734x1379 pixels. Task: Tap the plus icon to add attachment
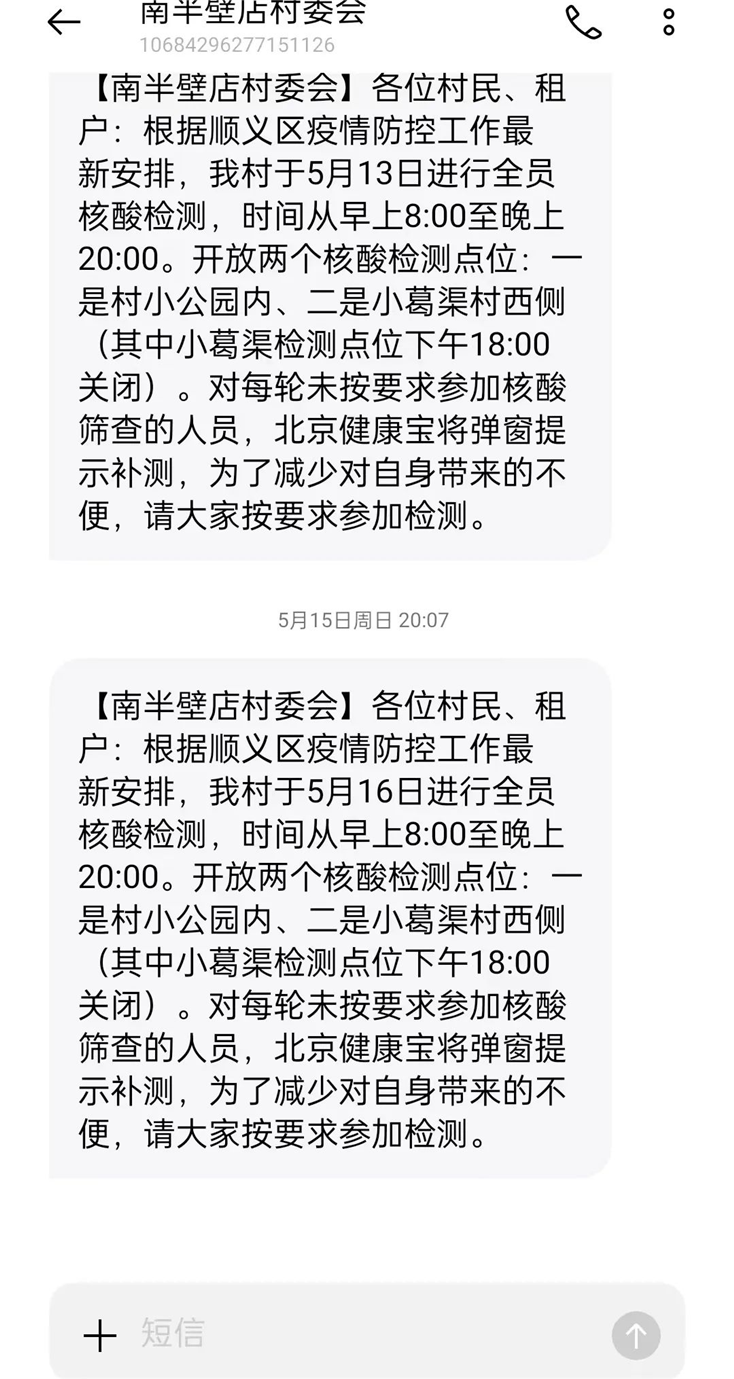pyautogui.click(x=100, y=1335)
